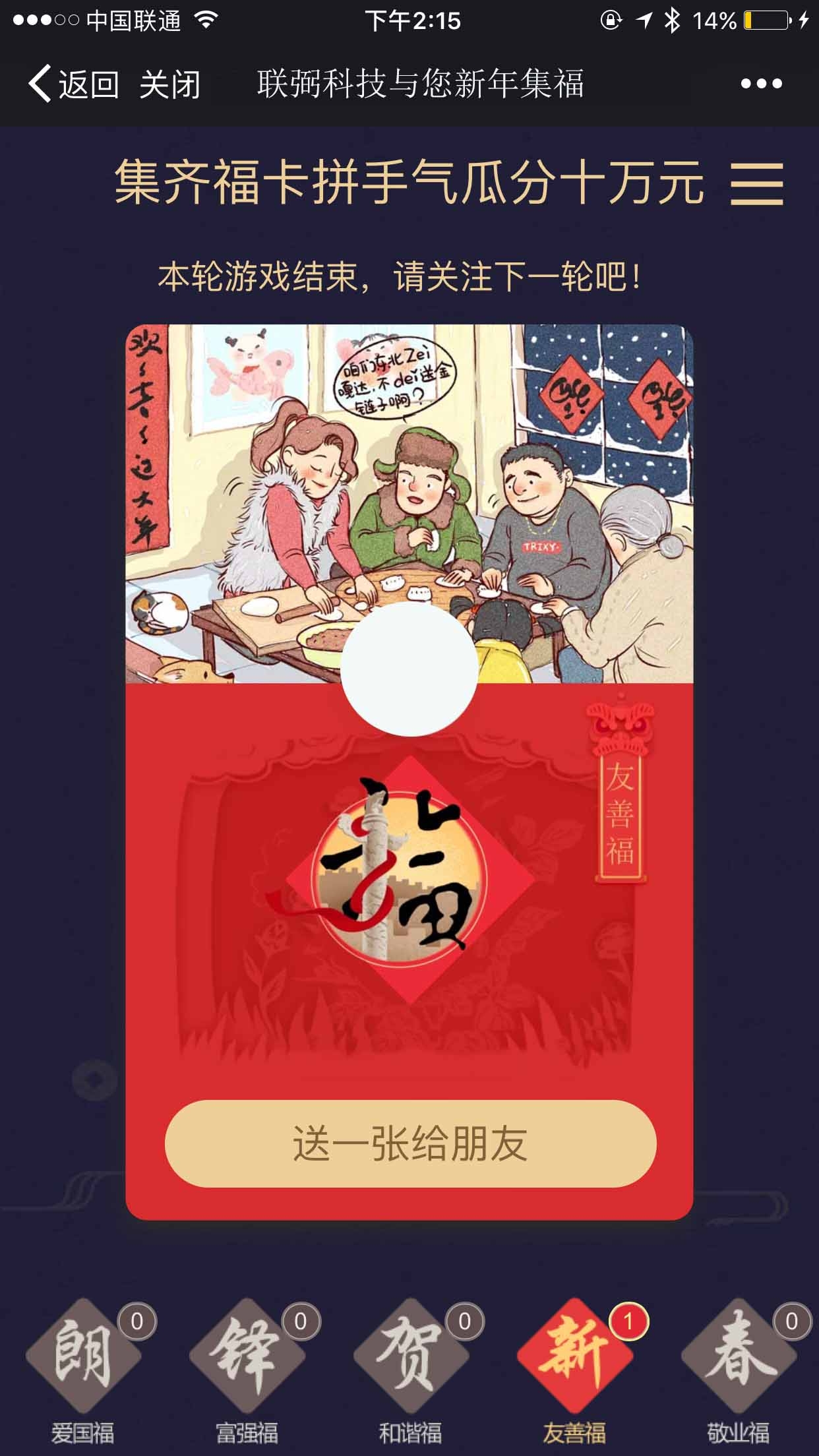Select the 敬业福 card
This screenshot has height=1456, width=819.
(738, 1357)
